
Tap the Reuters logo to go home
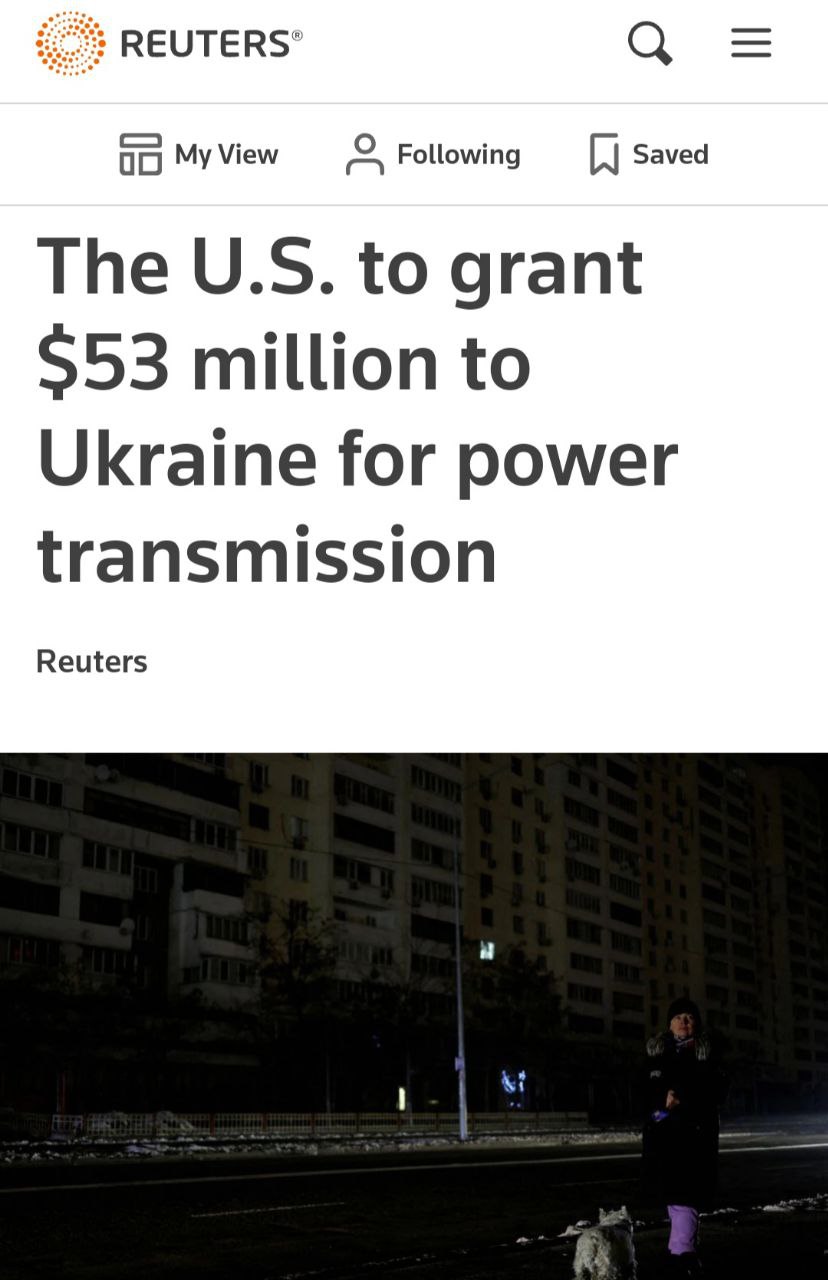pyautogui.click(x=168, y=44)
